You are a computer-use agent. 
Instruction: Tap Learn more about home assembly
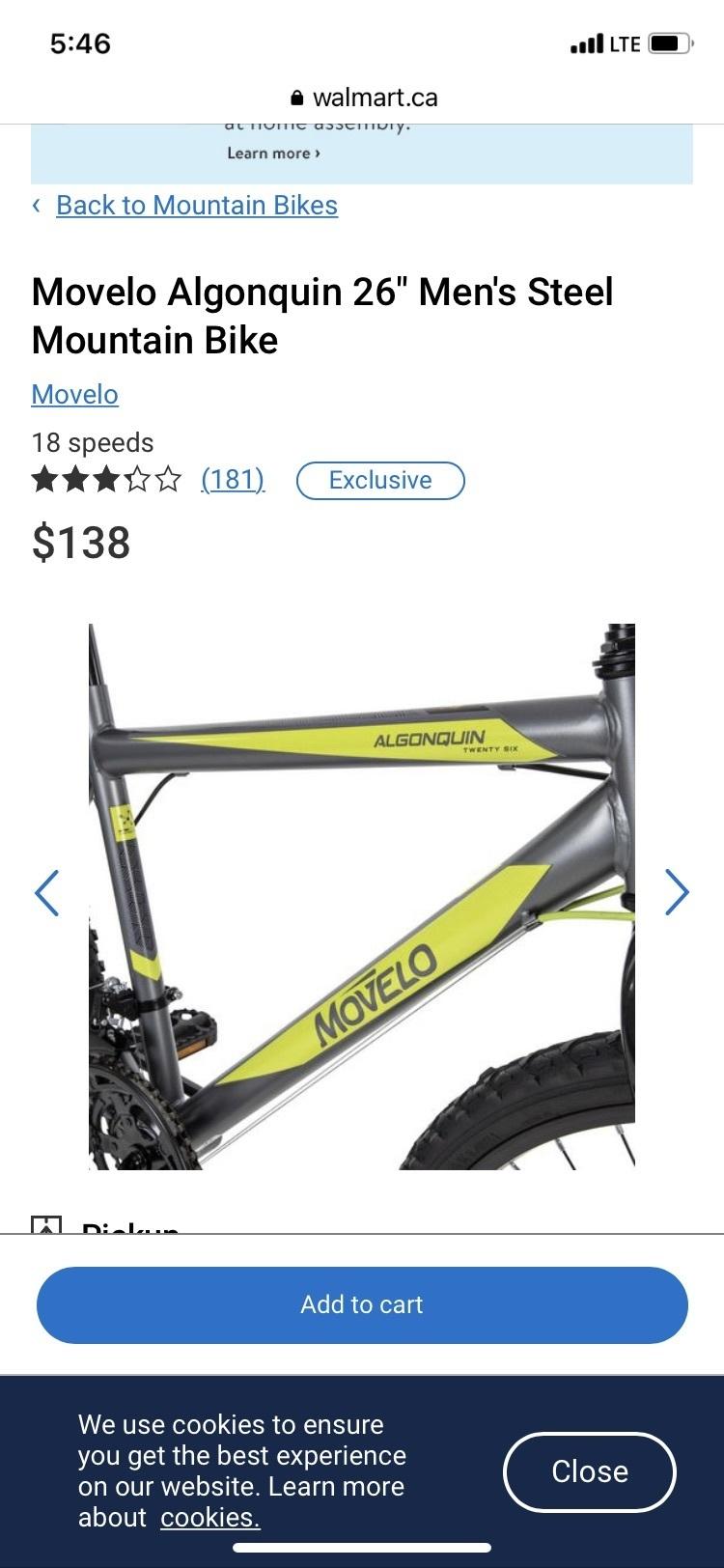click(273, 154)
